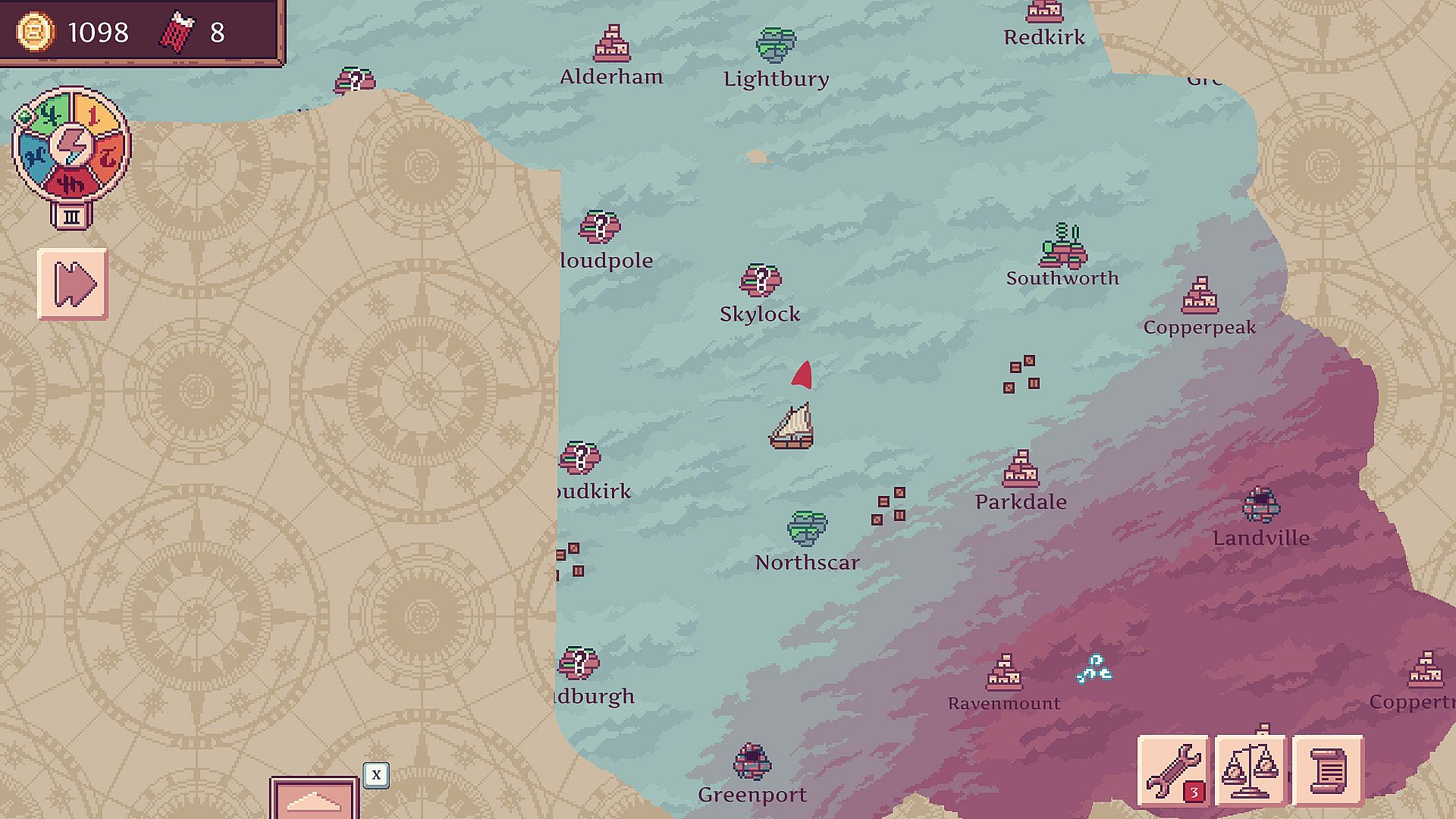Select Redkirk town on map
Image resolution: width=1456 pixels, height=819 pixels.
tap(1044, 11)
